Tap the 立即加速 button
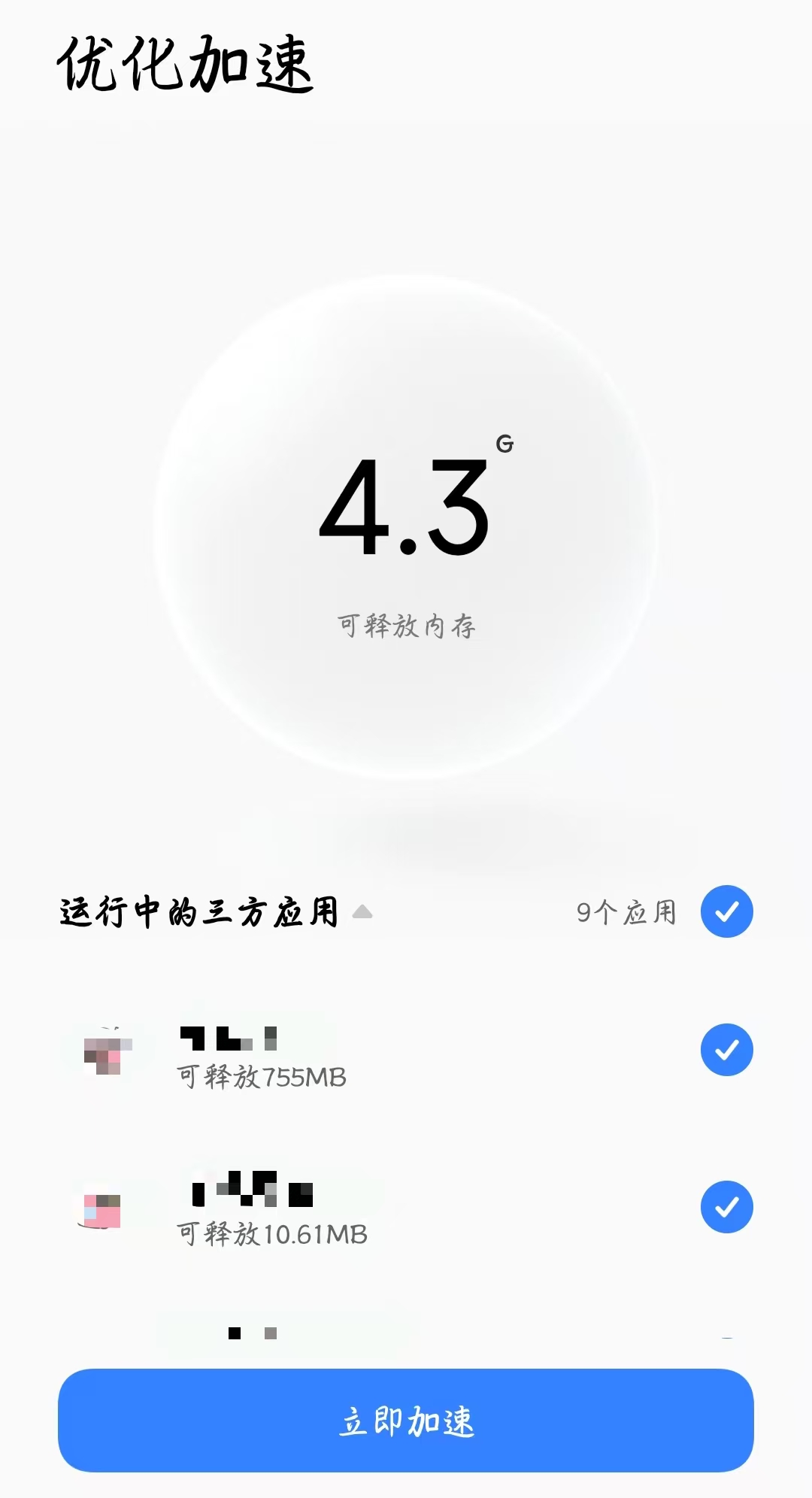812x1498 pixels. click(406, 1420)
